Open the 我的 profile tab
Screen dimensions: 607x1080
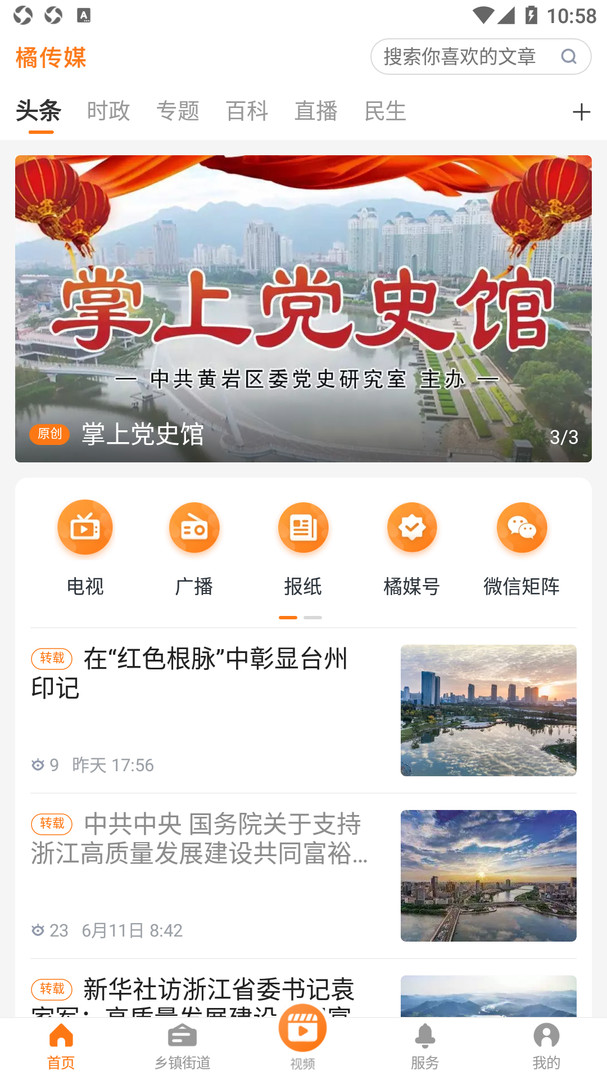pos(546,1046)
